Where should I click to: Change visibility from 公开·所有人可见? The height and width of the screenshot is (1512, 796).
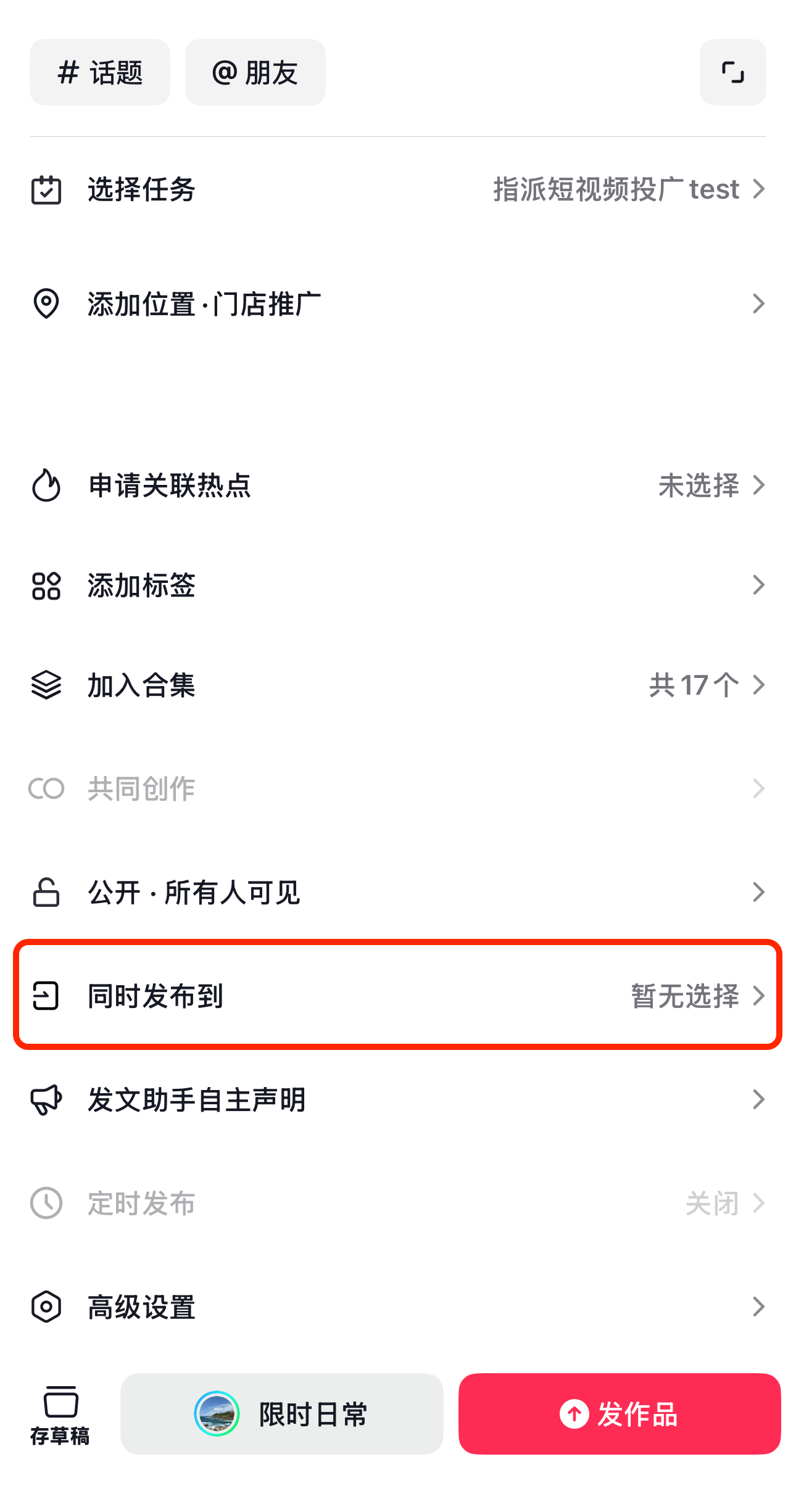[x=398, y=892]
